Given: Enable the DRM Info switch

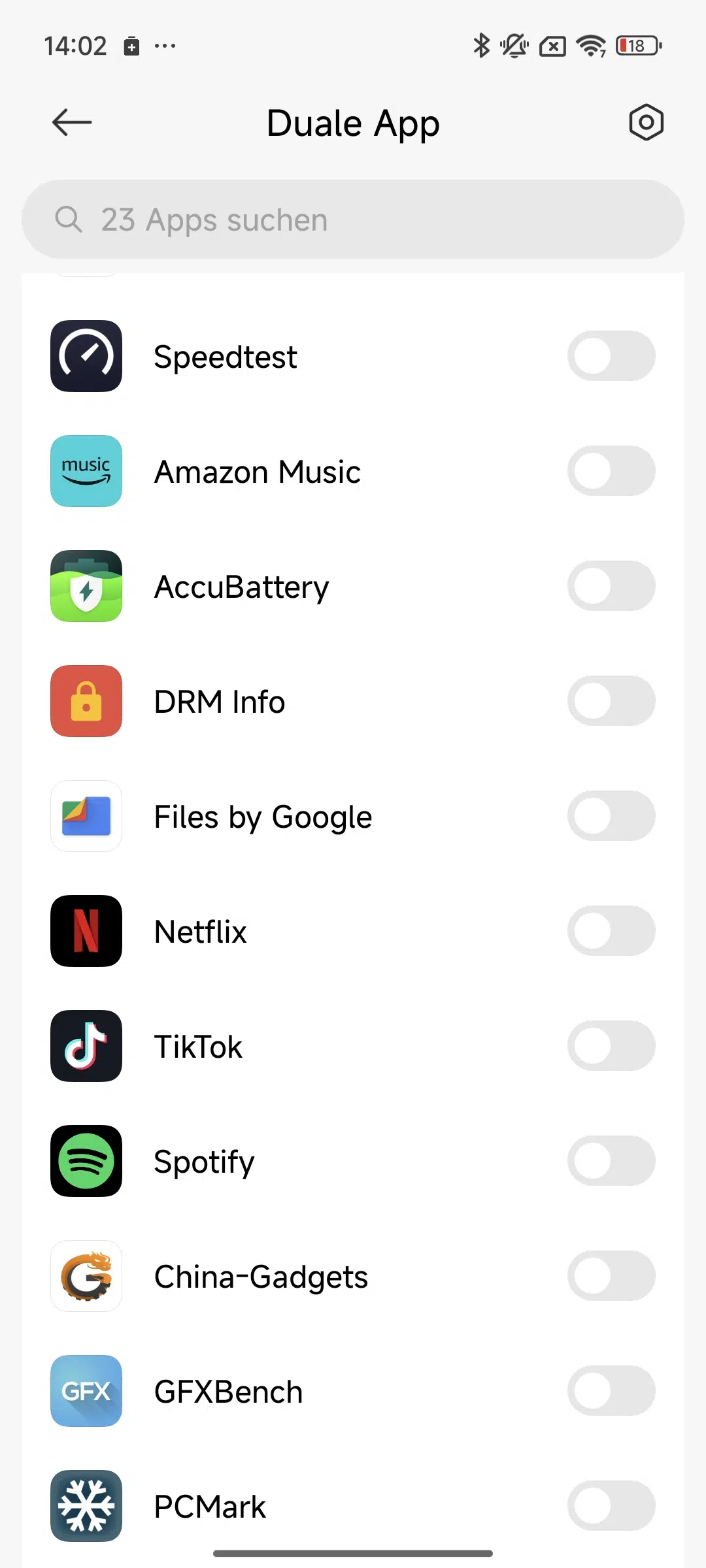Looking at the screenshot, I should pos(611,701).
